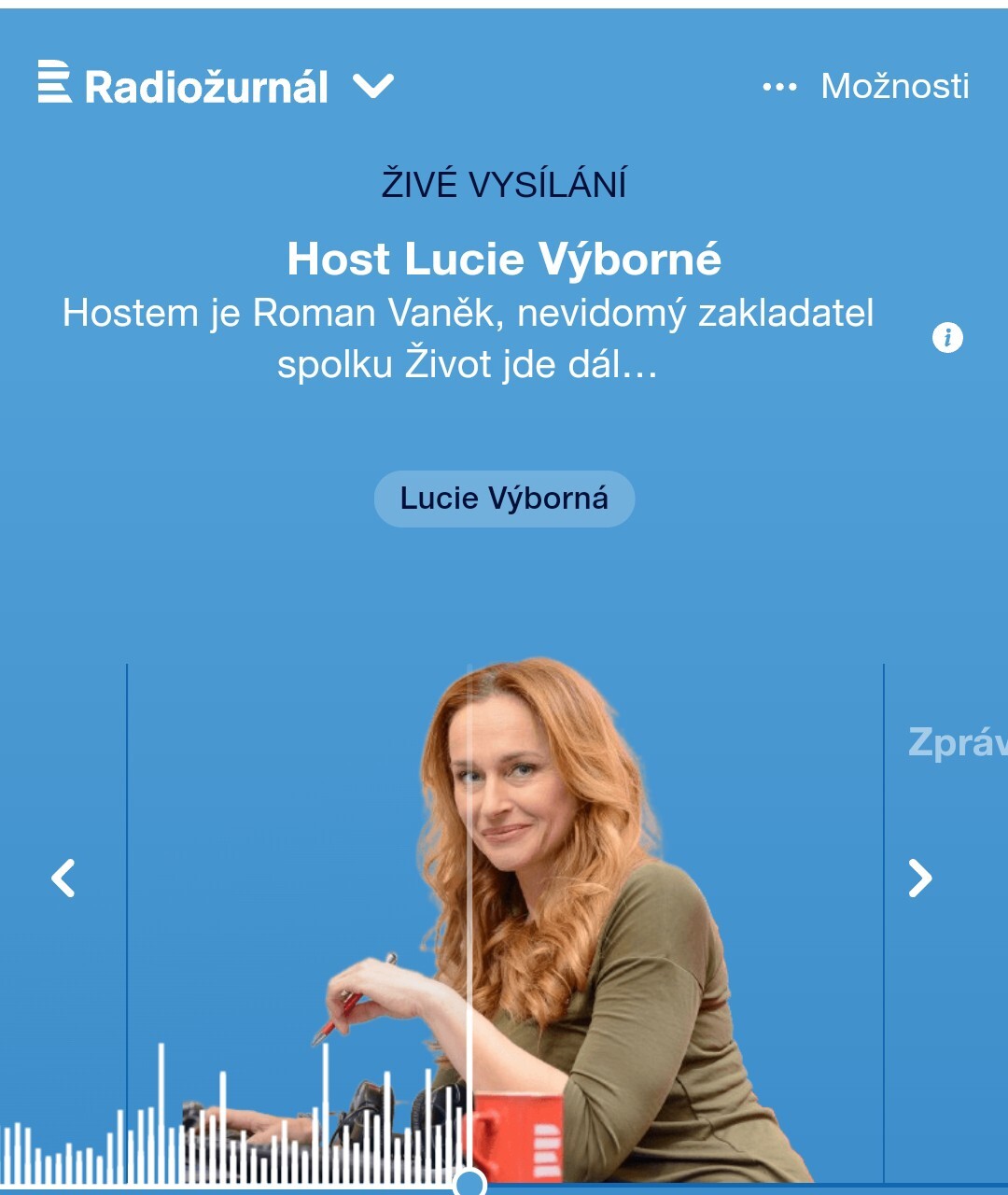Go to the next program with the right arrow
Screen dimensions: 1008x1195
pos(920,878)
